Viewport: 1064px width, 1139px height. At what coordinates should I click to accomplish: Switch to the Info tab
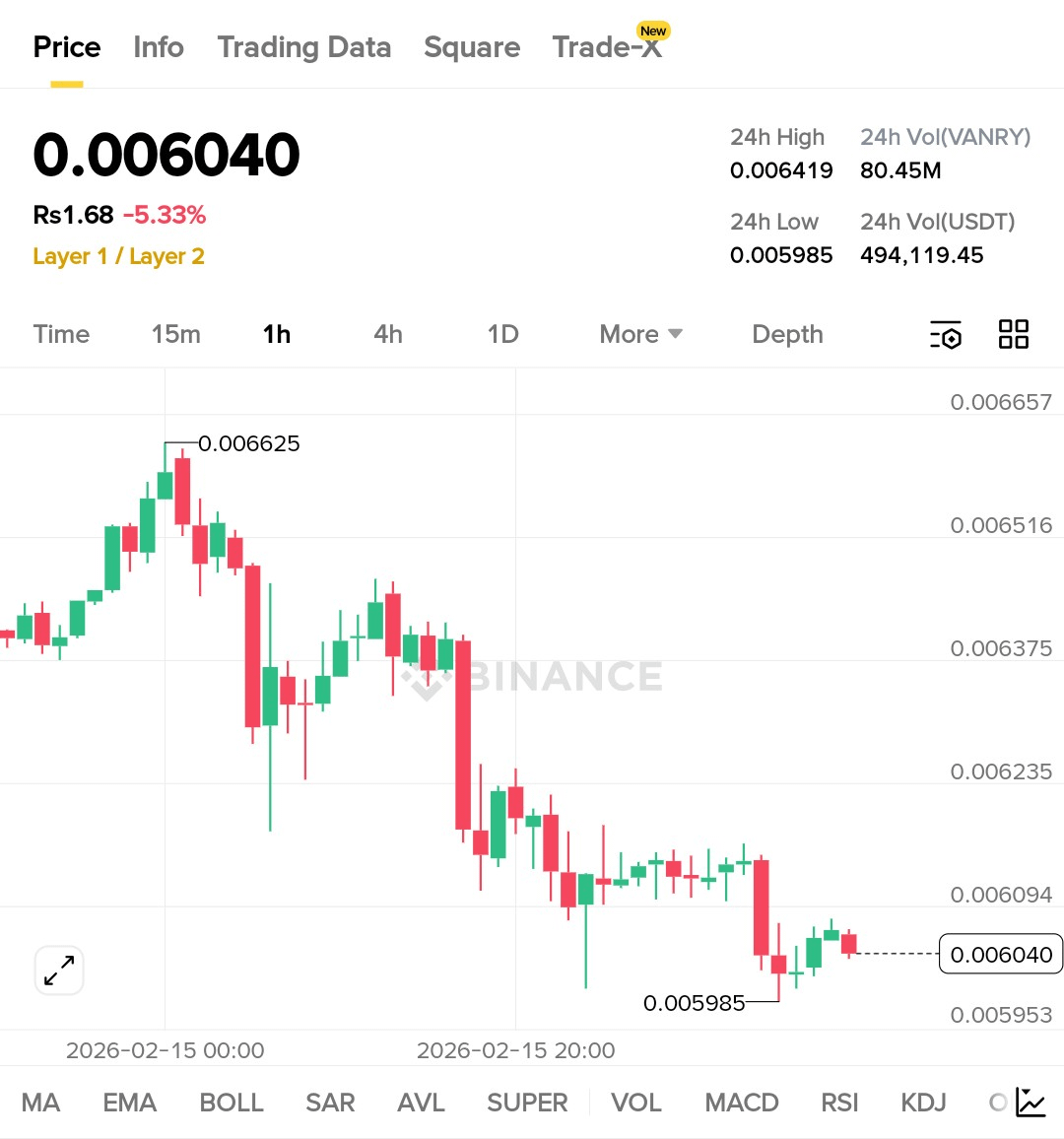pos(159,47)
